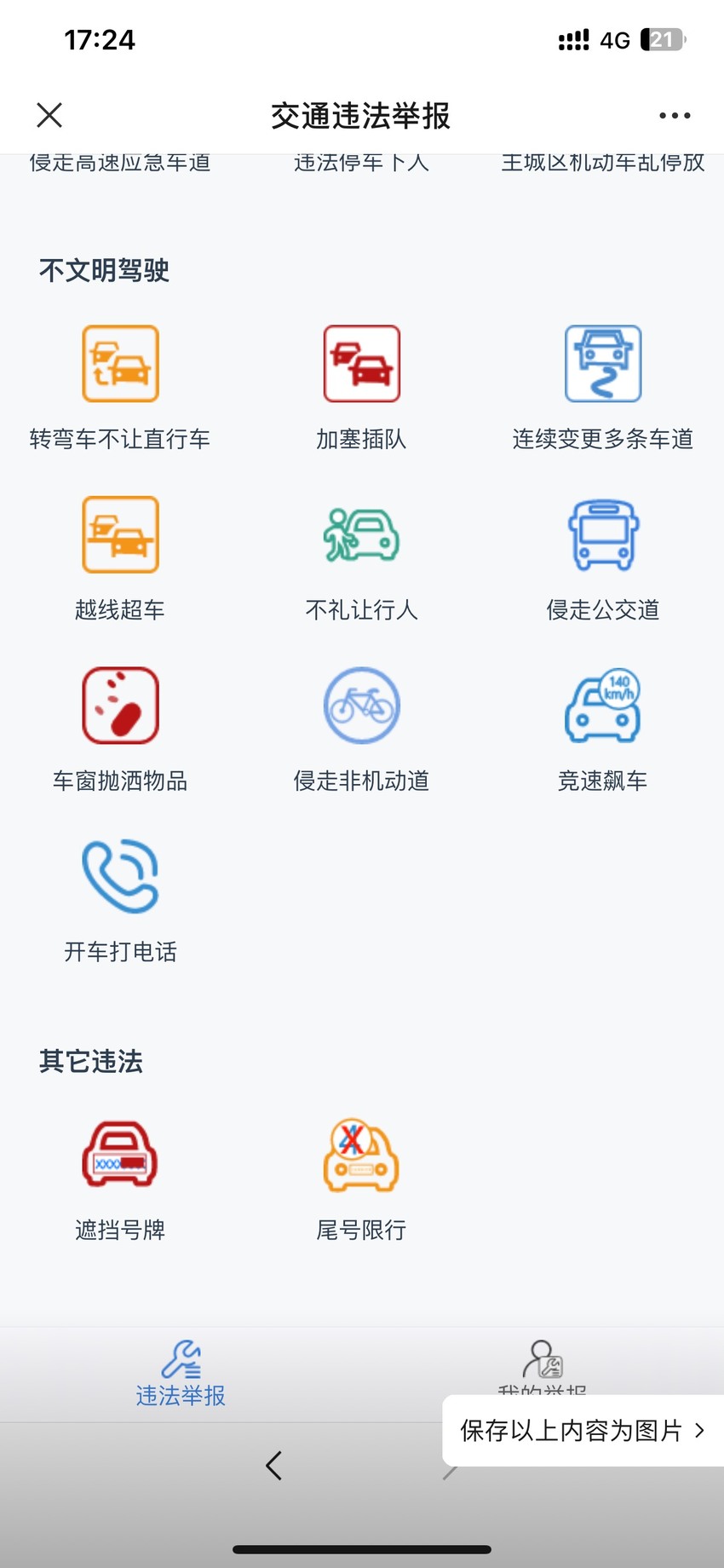Image resolution: width=724 pixels, height=1568 pixels.
Task: Switch to the 违法举报 tab
Action: point(181,1373)
